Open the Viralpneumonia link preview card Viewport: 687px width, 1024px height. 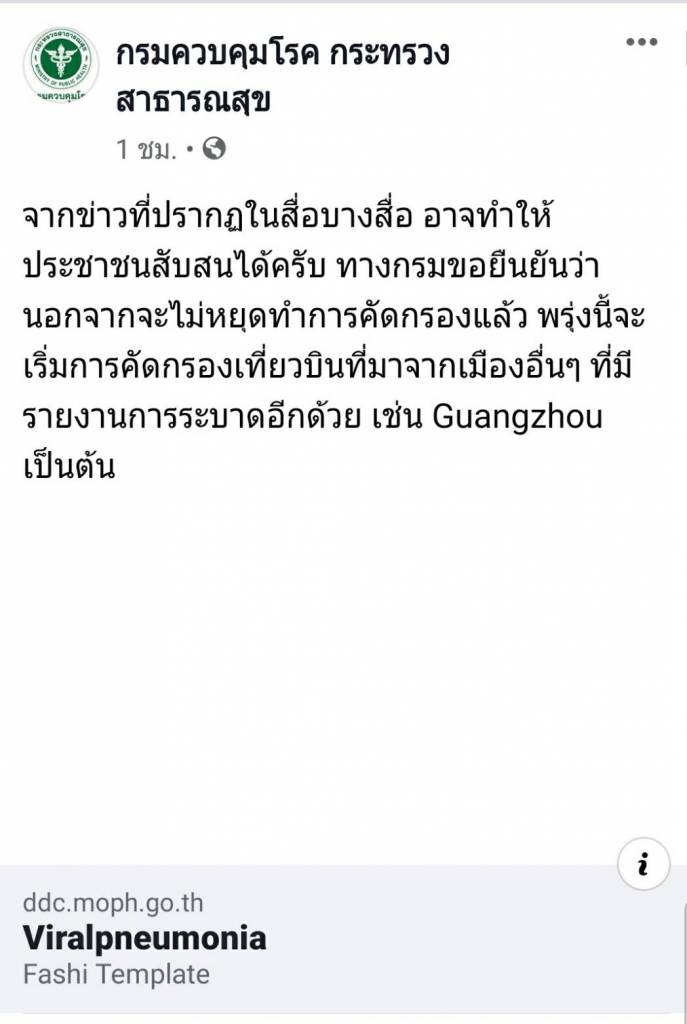[x=300, y=938]
